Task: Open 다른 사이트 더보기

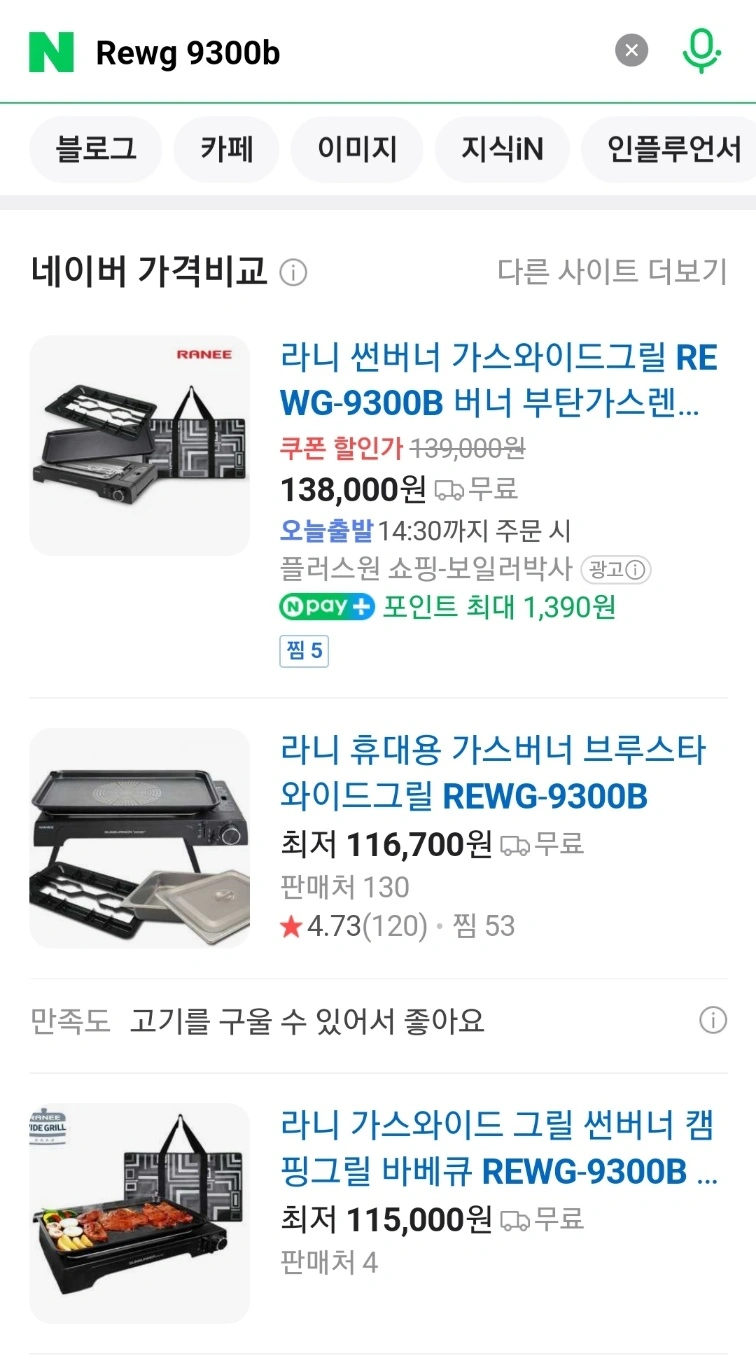Action: (x=612, y=271)
